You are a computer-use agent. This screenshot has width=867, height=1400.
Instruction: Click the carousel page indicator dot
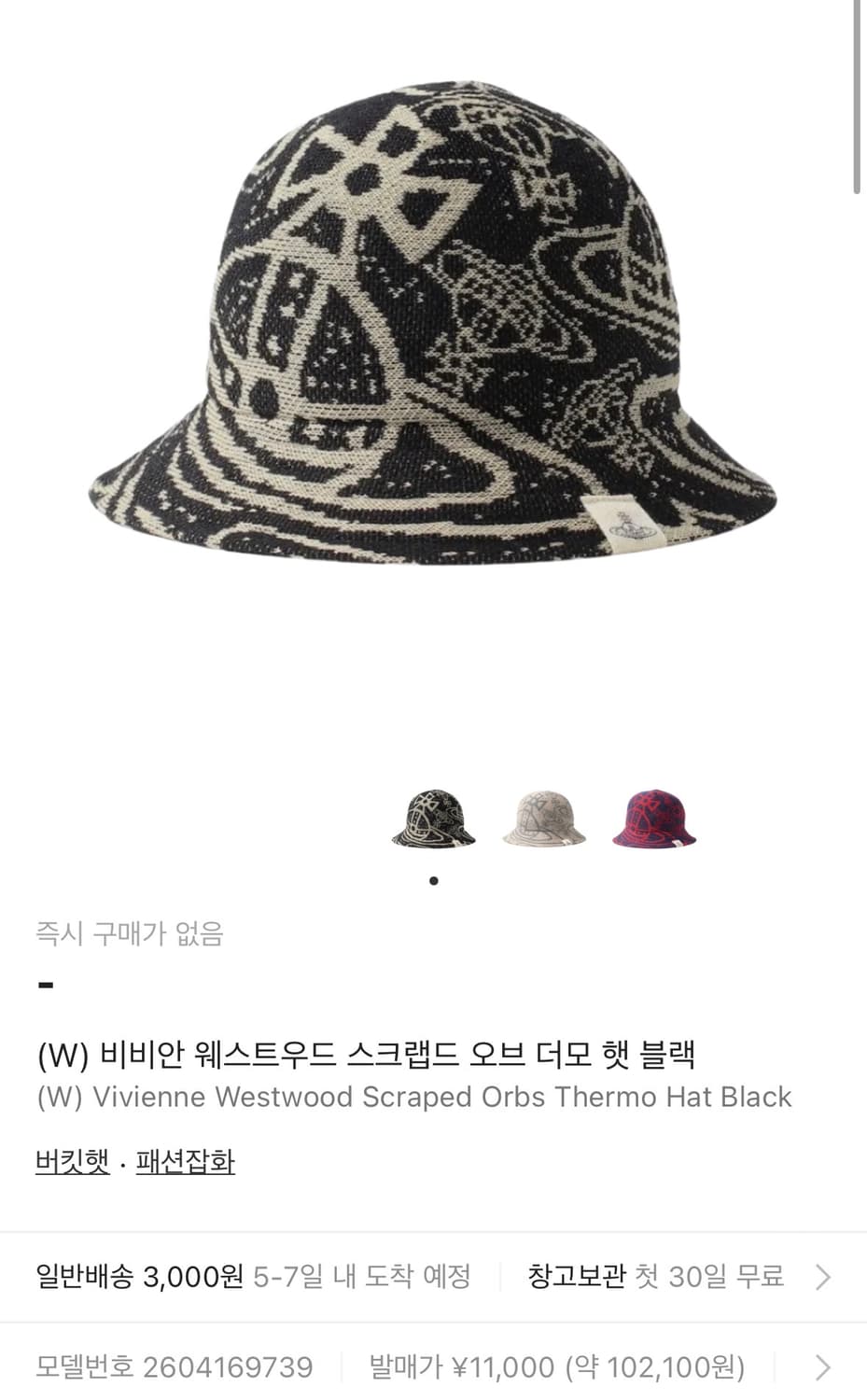433,879
